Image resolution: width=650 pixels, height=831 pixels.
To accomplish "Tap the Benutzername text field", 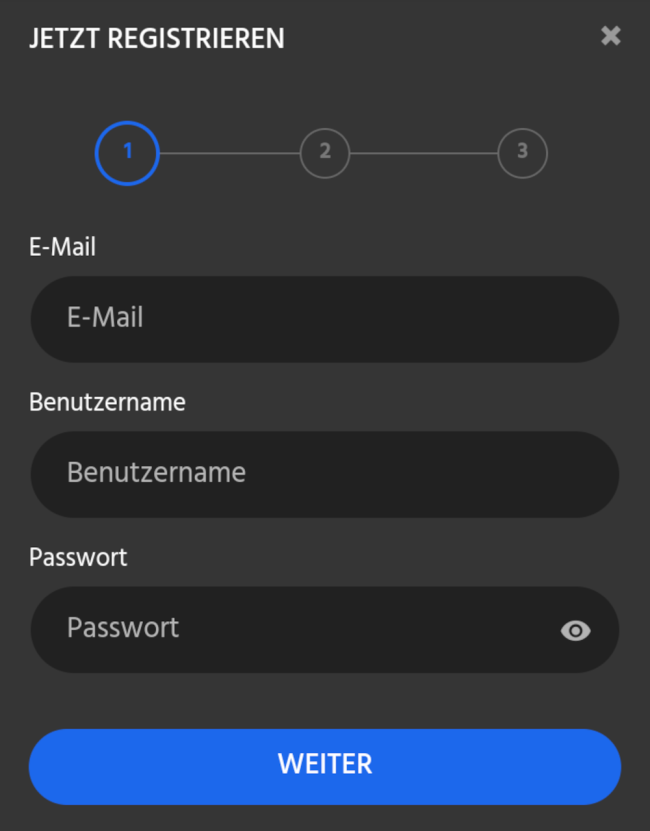I will tap(324, 474).
